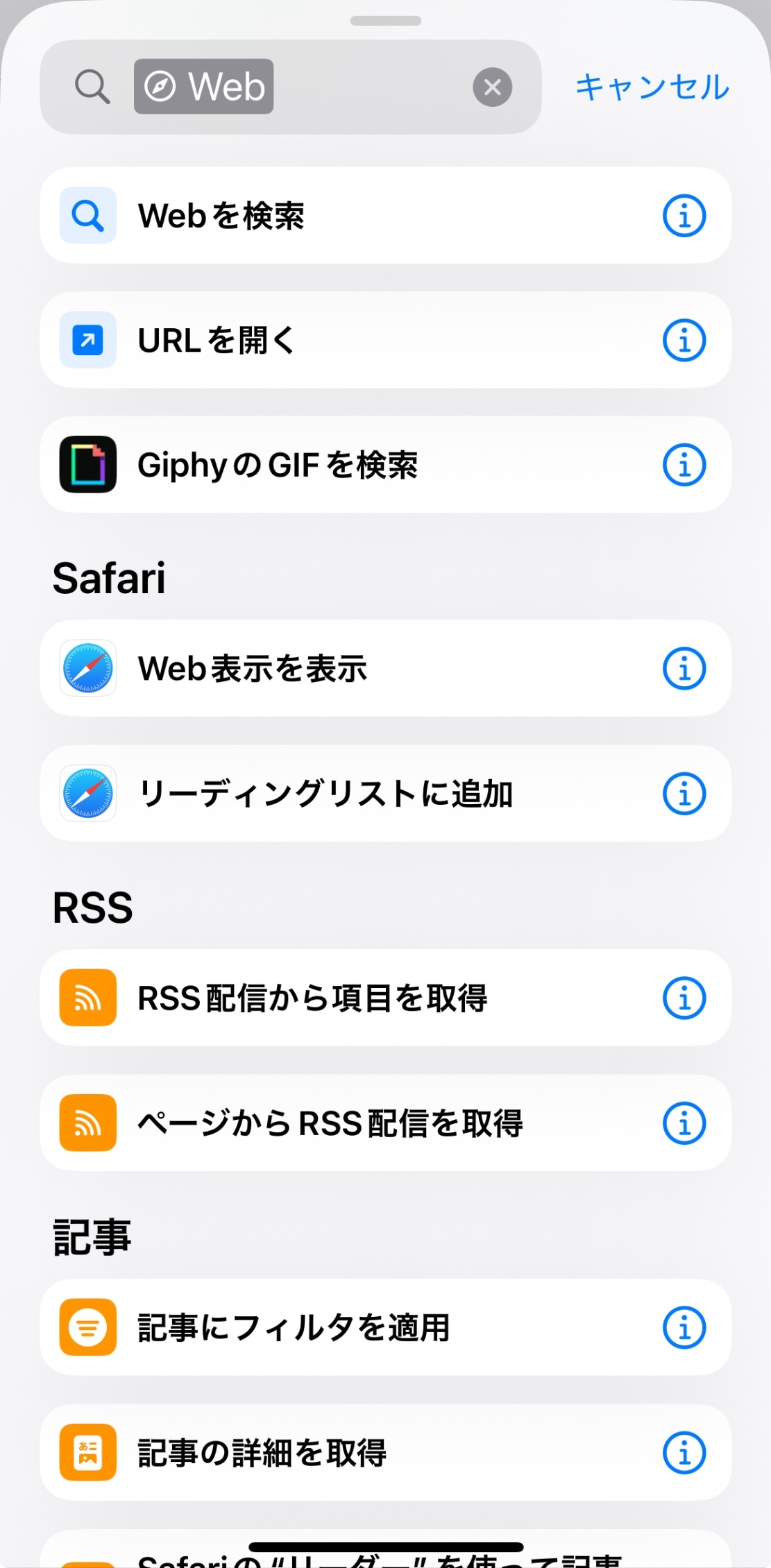View info for GiphyのGIFを検索
The height and width of the screenshot is (1568, 771).
click(684, 464)
